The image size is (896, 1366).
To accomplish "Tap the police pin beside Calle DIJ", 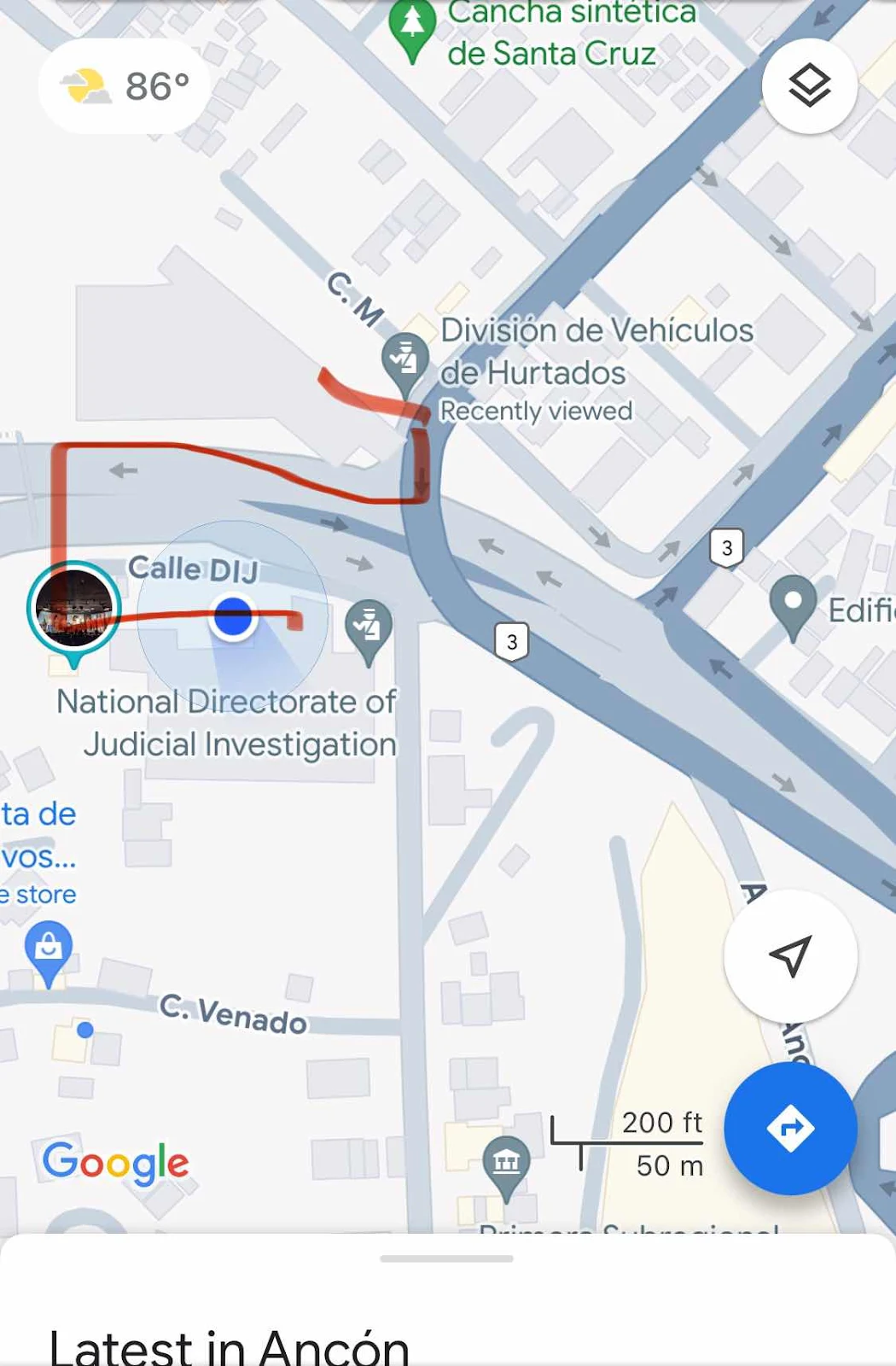I will point(369,627).
